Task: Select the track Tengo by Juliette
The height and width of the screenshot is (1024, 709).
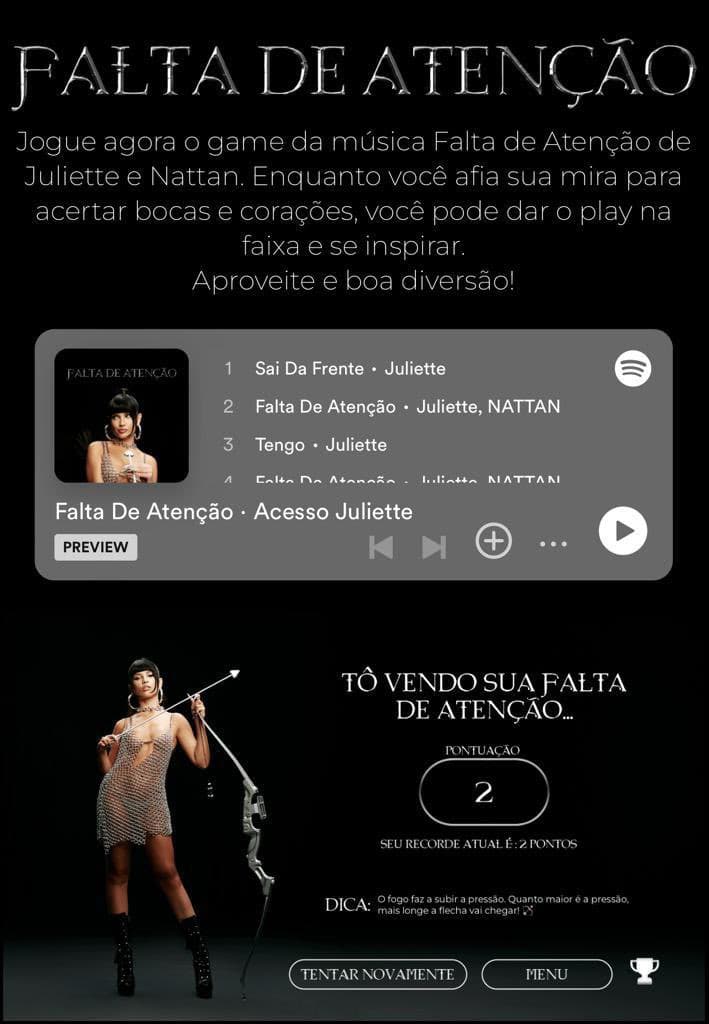Action: point(280,444)
